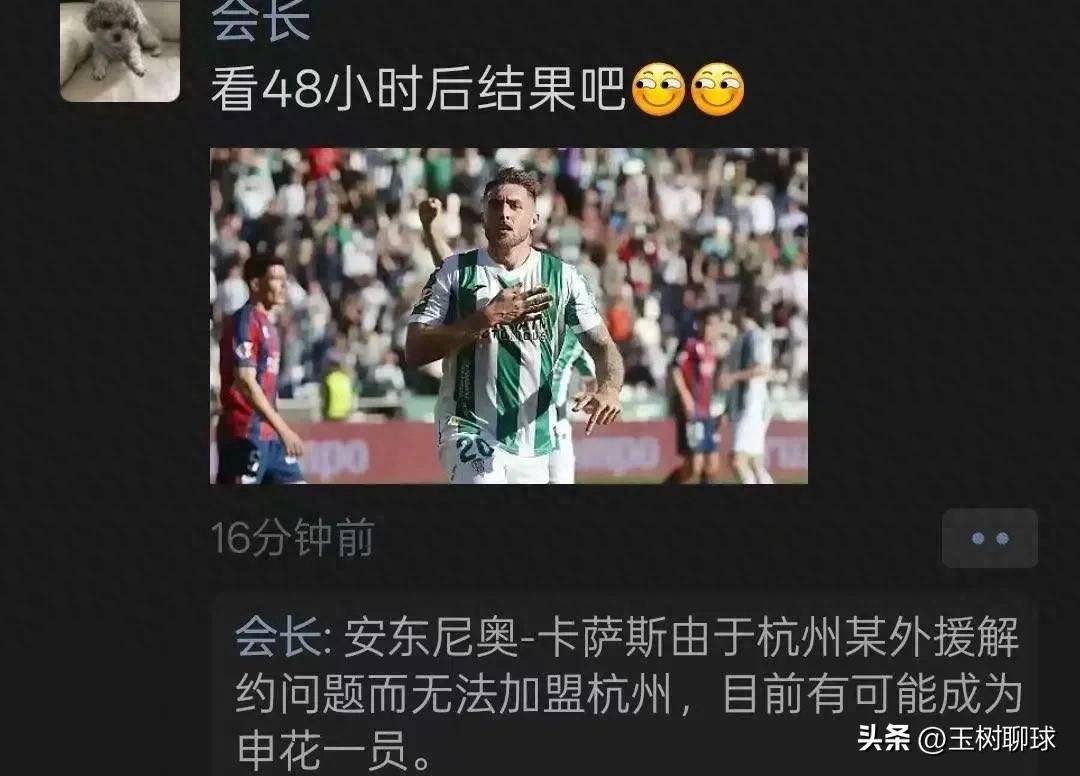Image resolution: width=1080 pixels, height=776 pixels.
Task: Open the poodle profile avatar
Action: point(120,48)
